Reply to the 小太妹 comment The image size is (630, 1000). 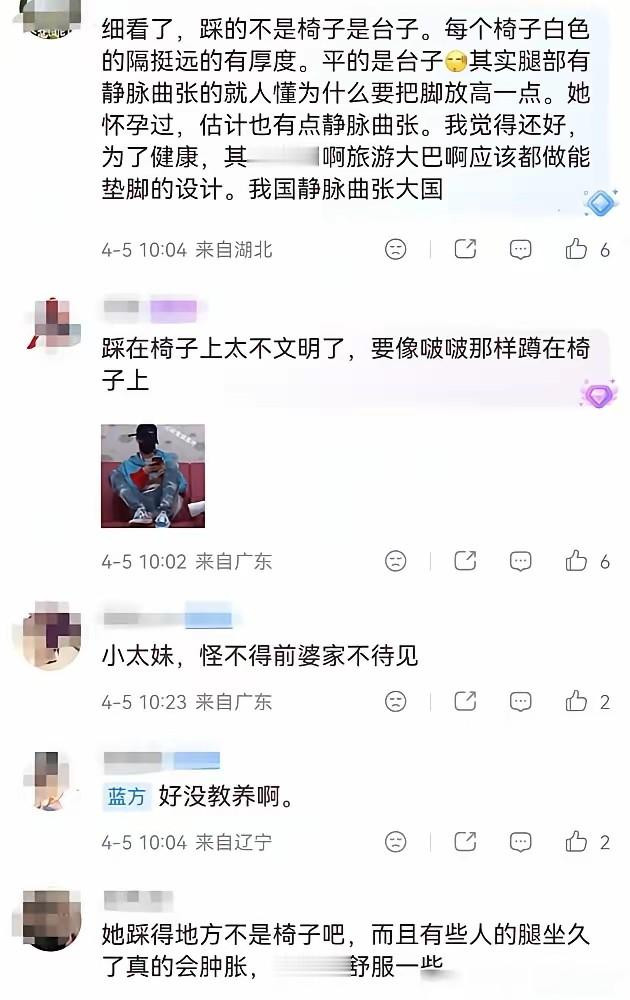click(x=520, y=702)
